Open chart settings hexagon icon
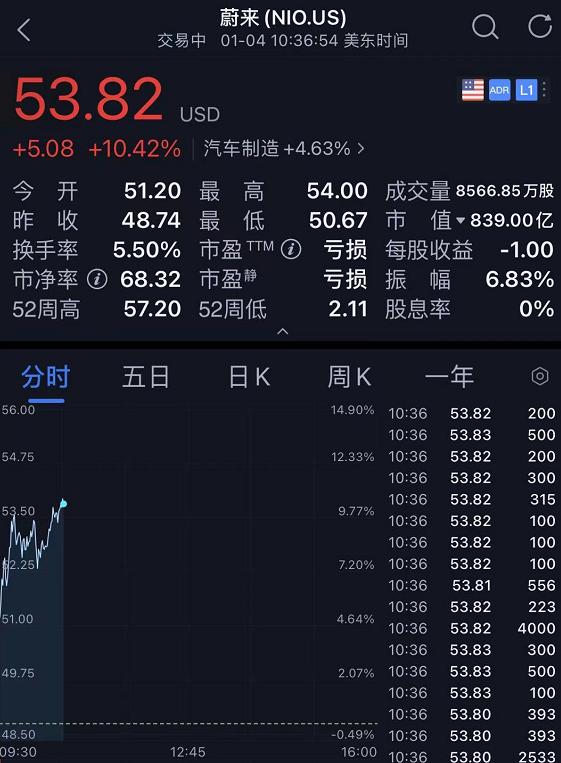This screenshot has height=763, width=561. pos(540,376)
